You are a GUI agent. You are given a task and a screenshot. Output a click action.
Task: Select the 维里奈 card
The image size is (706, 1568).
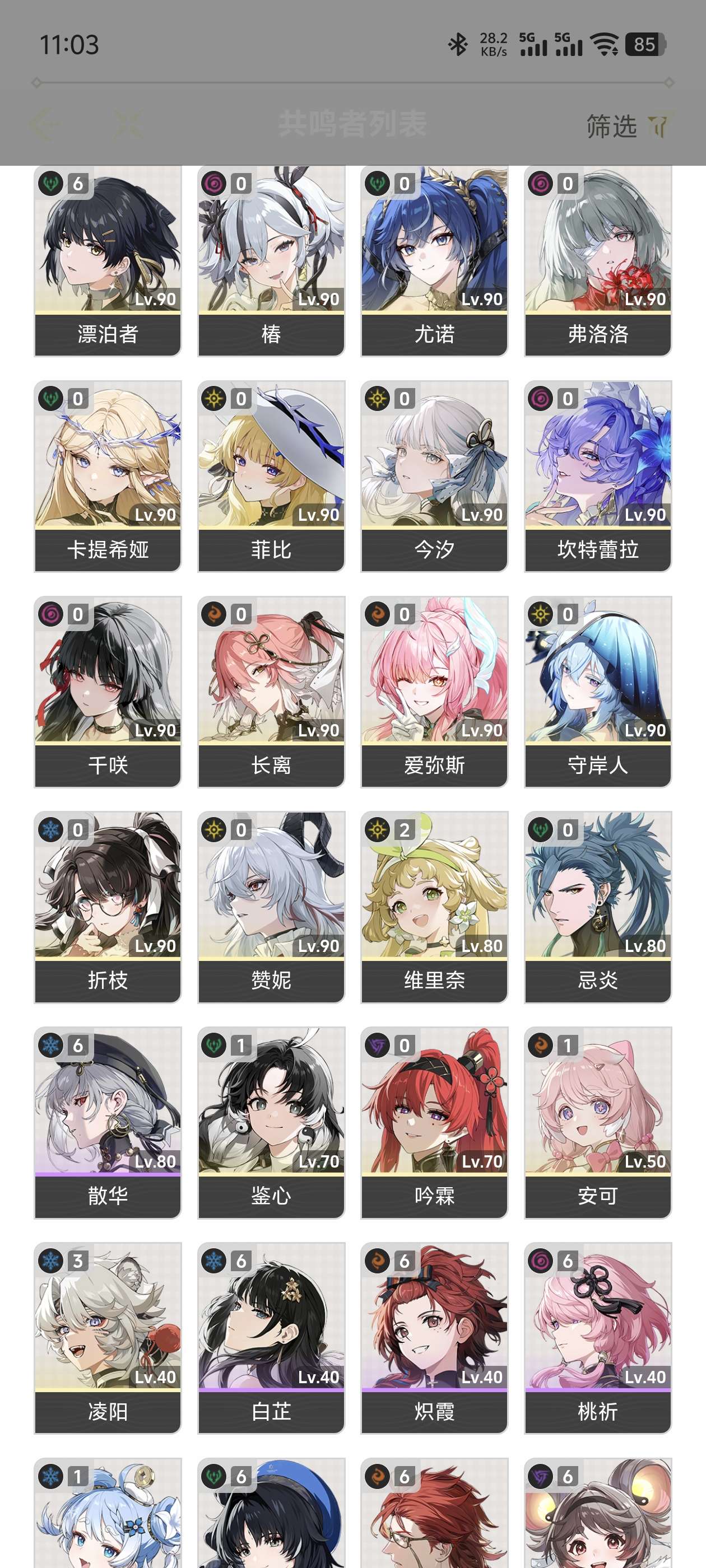434,908
